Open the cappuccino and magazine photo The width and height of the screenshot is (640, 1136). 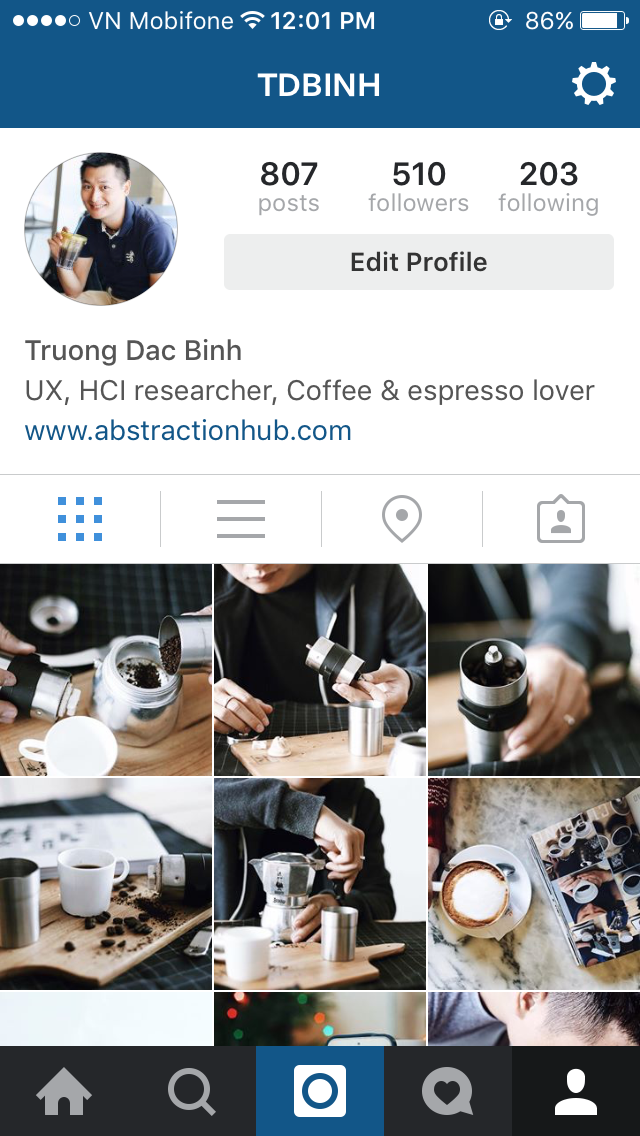(534, 884)
